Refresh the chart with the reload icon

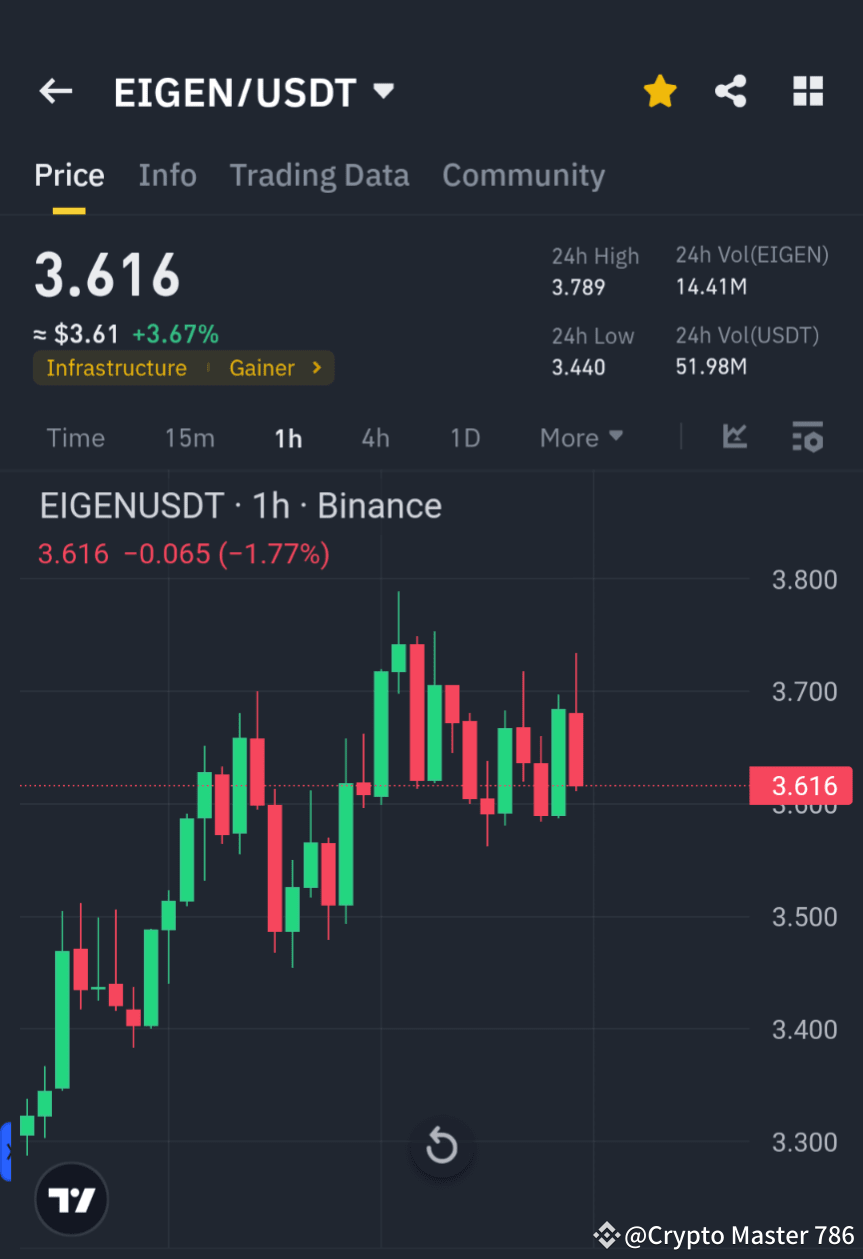coord(441,1147)
